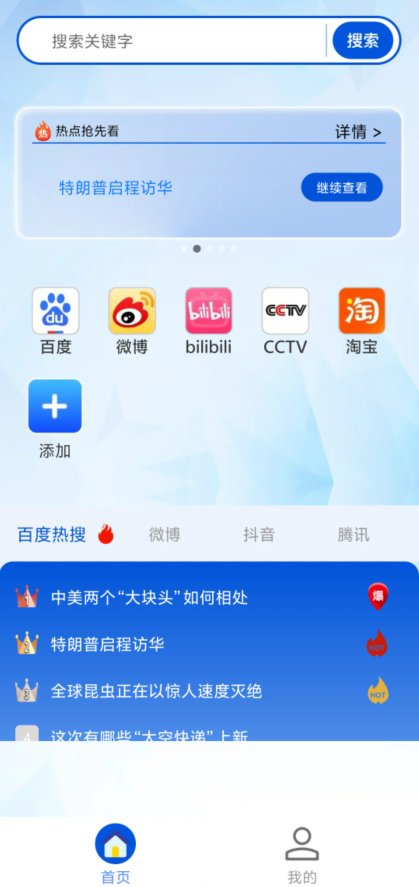Open the second ranked topic 特朗普启程访华
This screenshot has height=887, width=419.
[107, 644]
